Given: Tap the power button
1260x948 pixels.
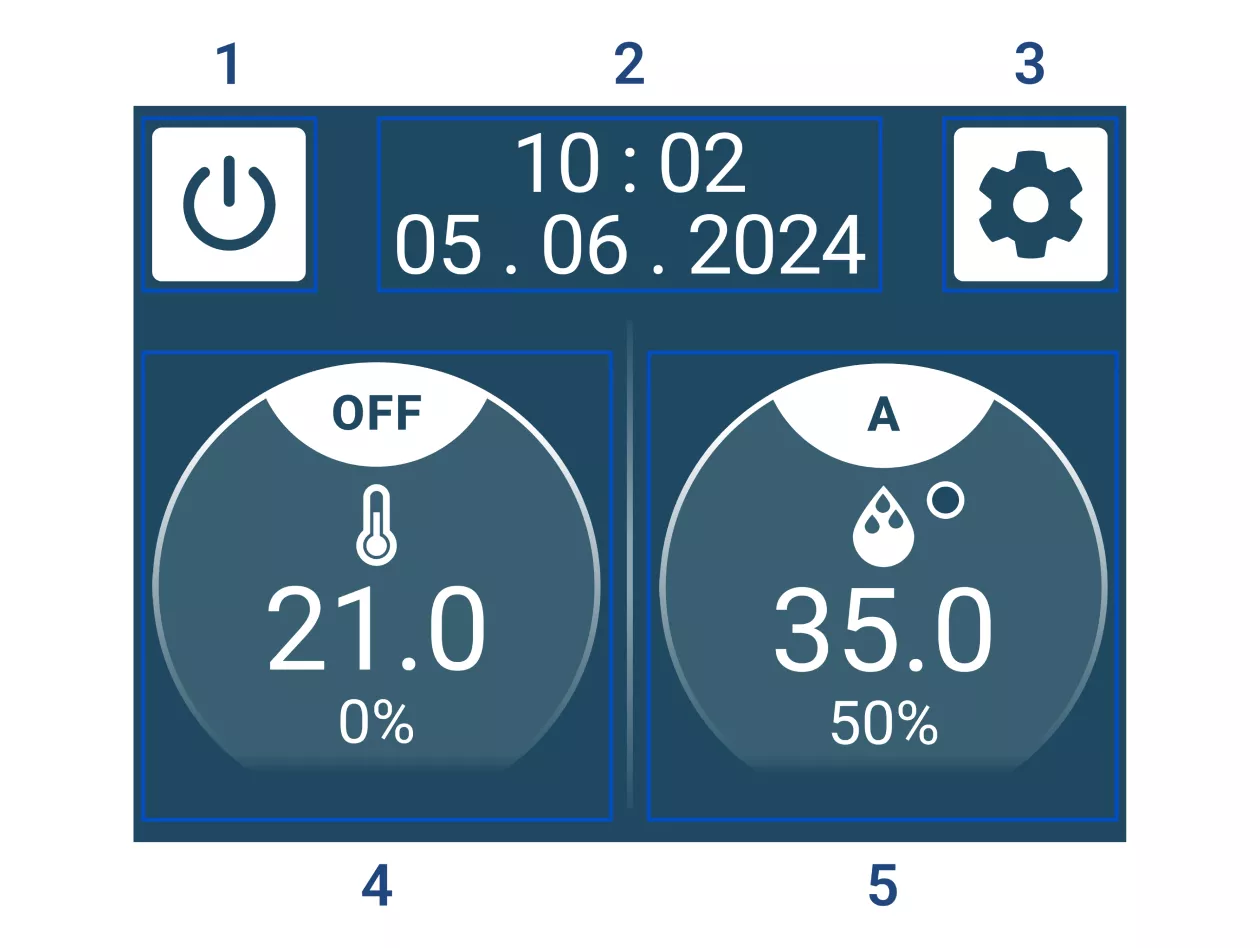Looking at the screenshot, I should tap(229, 204).
